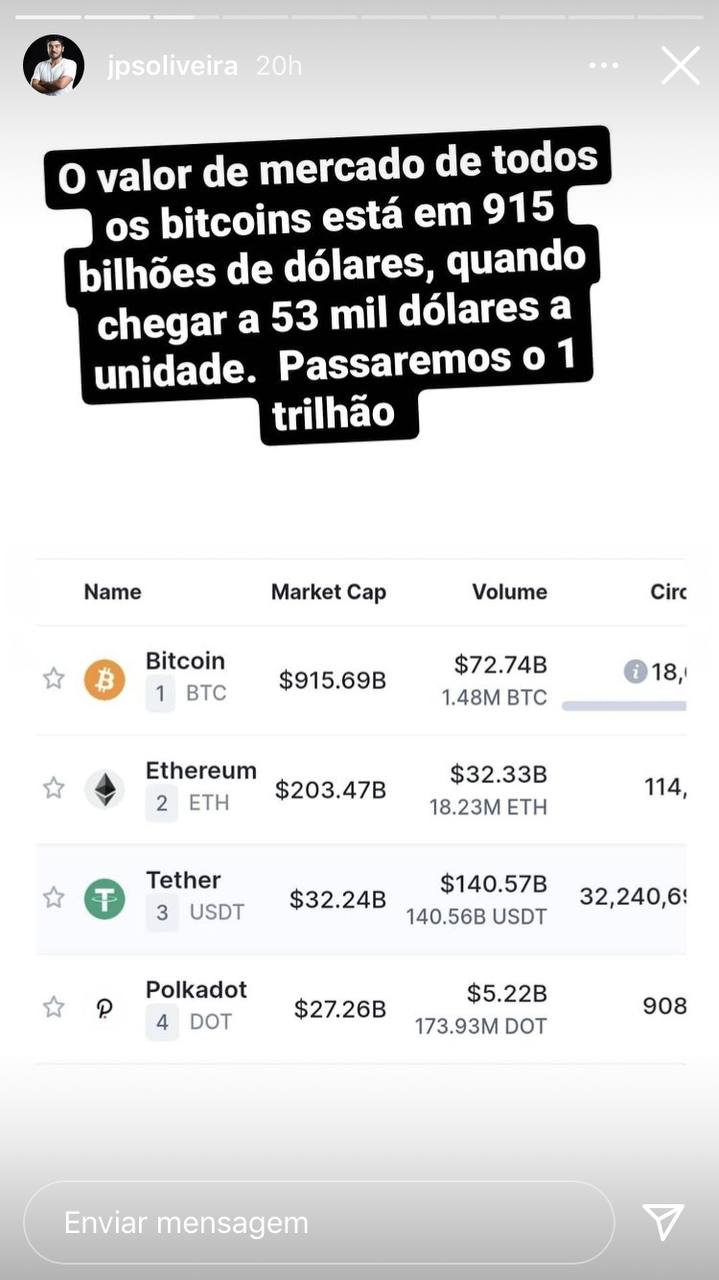Viewport: 719px width, 1280px height.
Task: Open the username jpsoliveira
Action: pyautogui.click(x=172, y=66)
